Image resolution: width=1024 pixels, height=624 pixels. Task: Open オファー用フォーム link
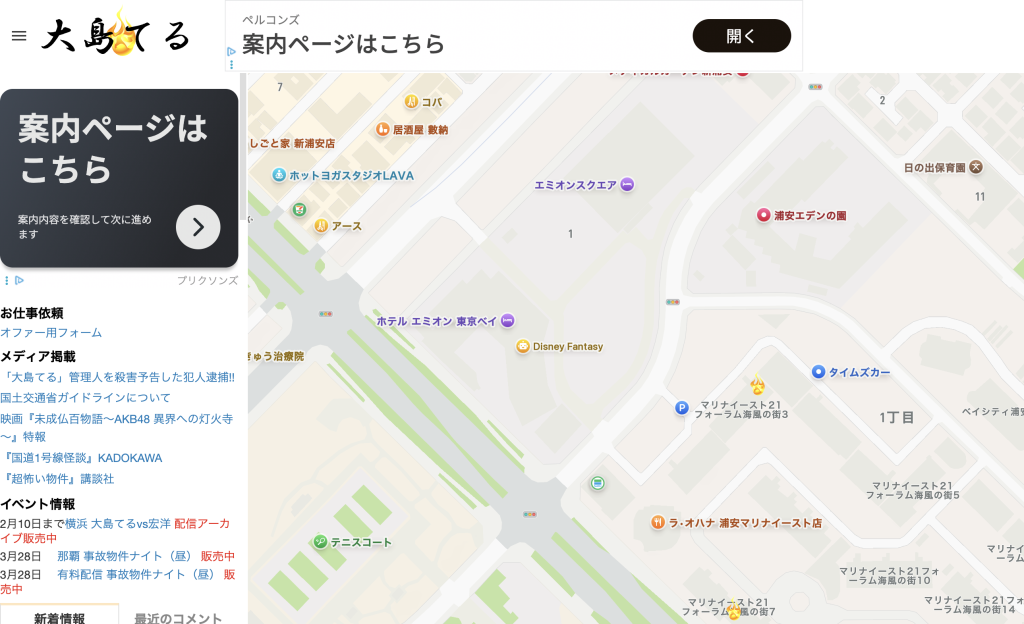[x=51, y=333]
